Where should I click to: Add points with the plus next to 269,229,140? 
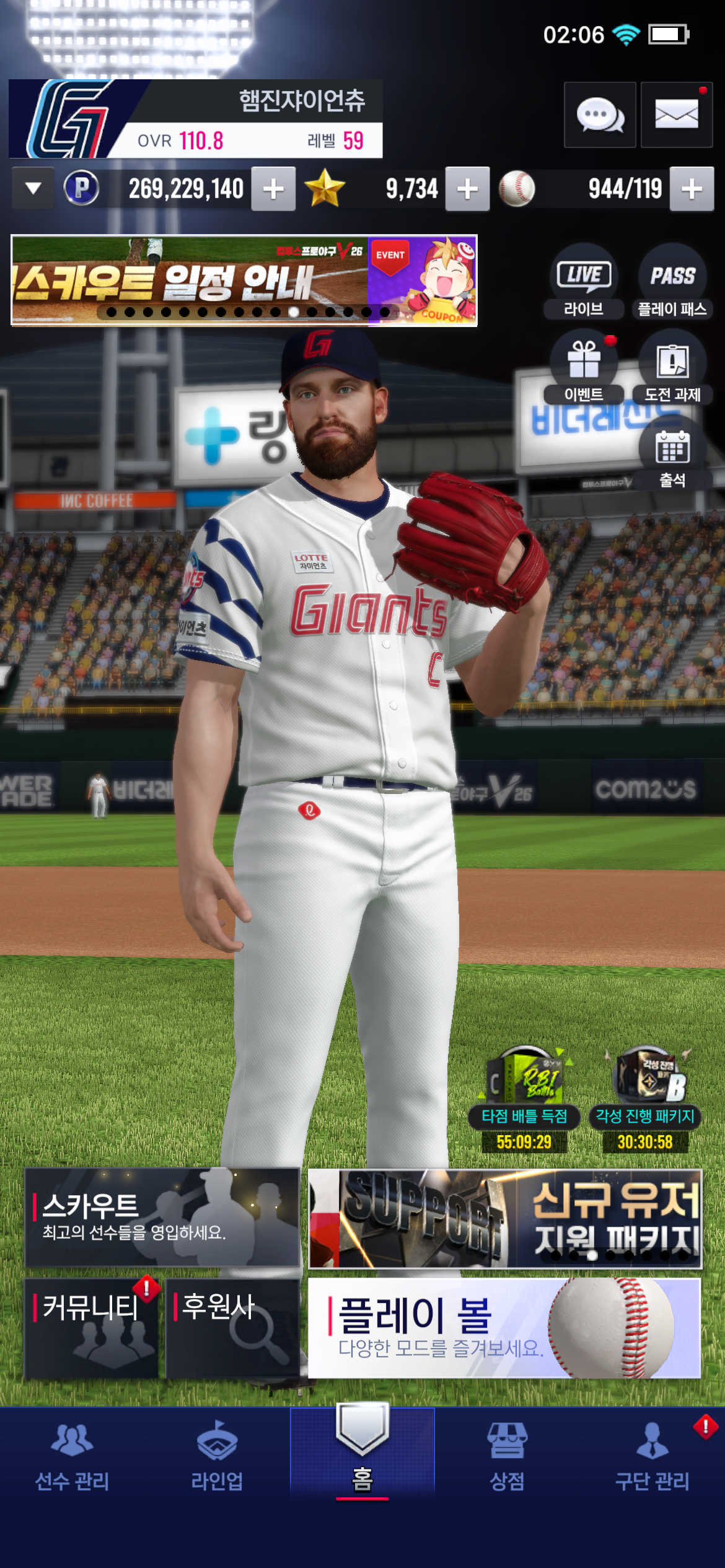tap(273, 189)
